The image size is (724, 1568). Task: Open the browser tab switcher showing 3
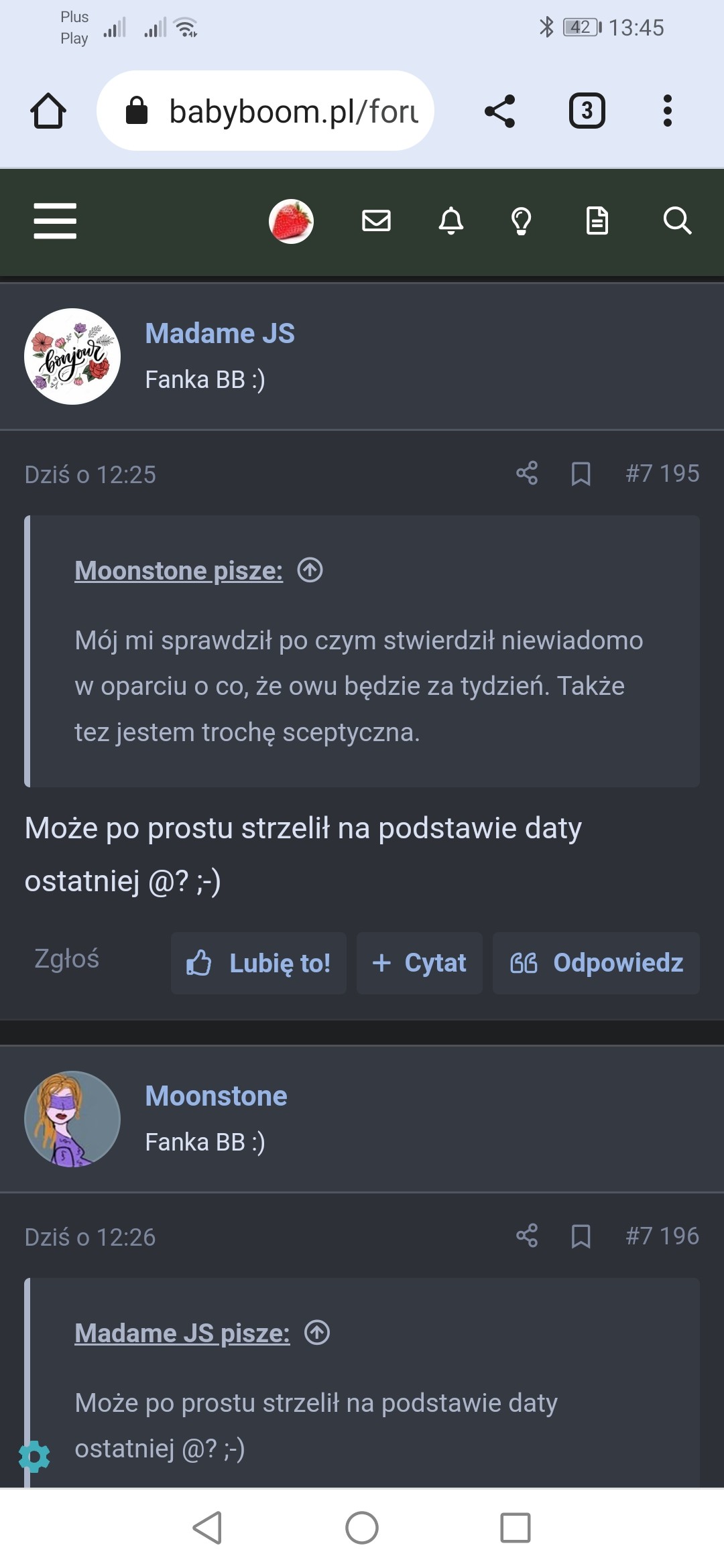coord(587,111)
